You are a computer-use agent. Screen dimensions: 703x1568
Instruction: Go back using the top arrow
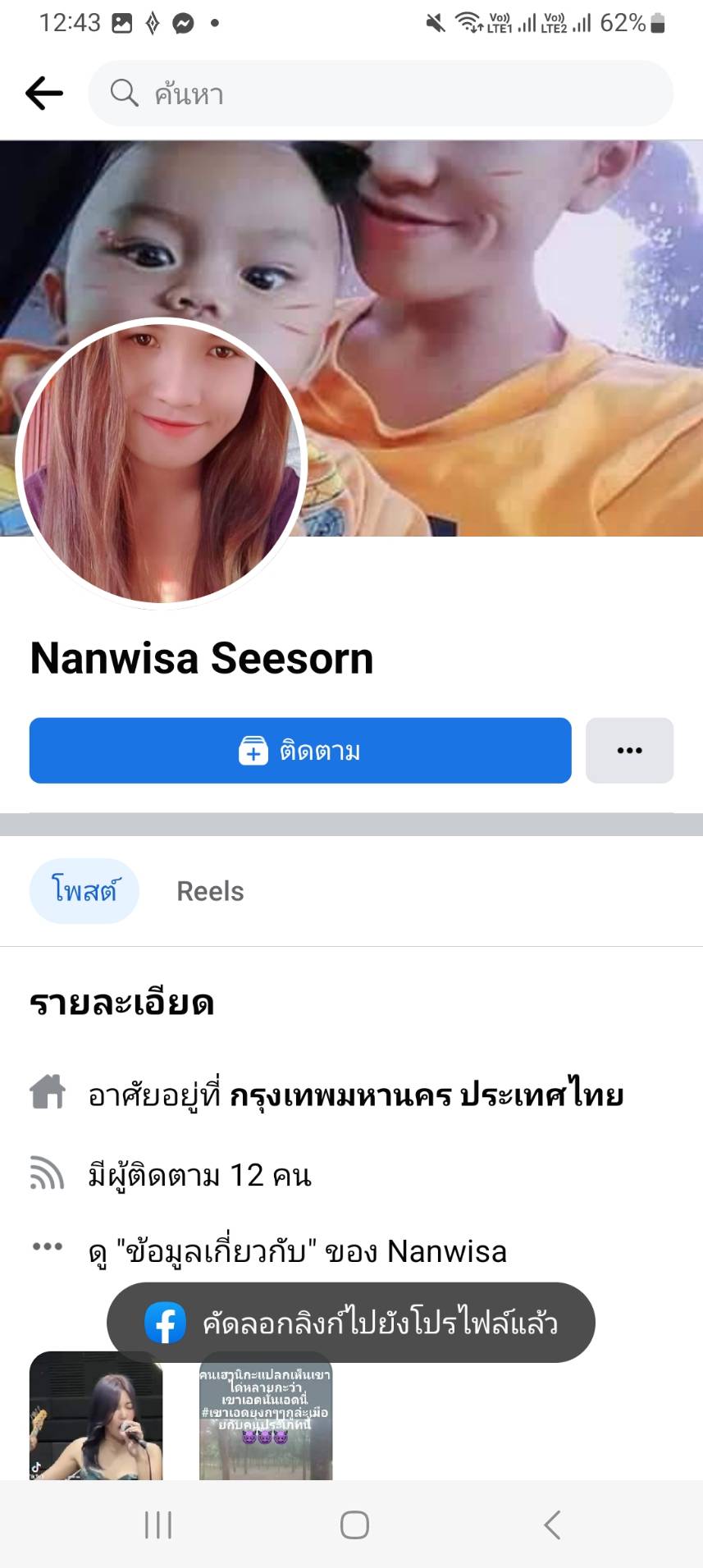[x=44, y=94]
